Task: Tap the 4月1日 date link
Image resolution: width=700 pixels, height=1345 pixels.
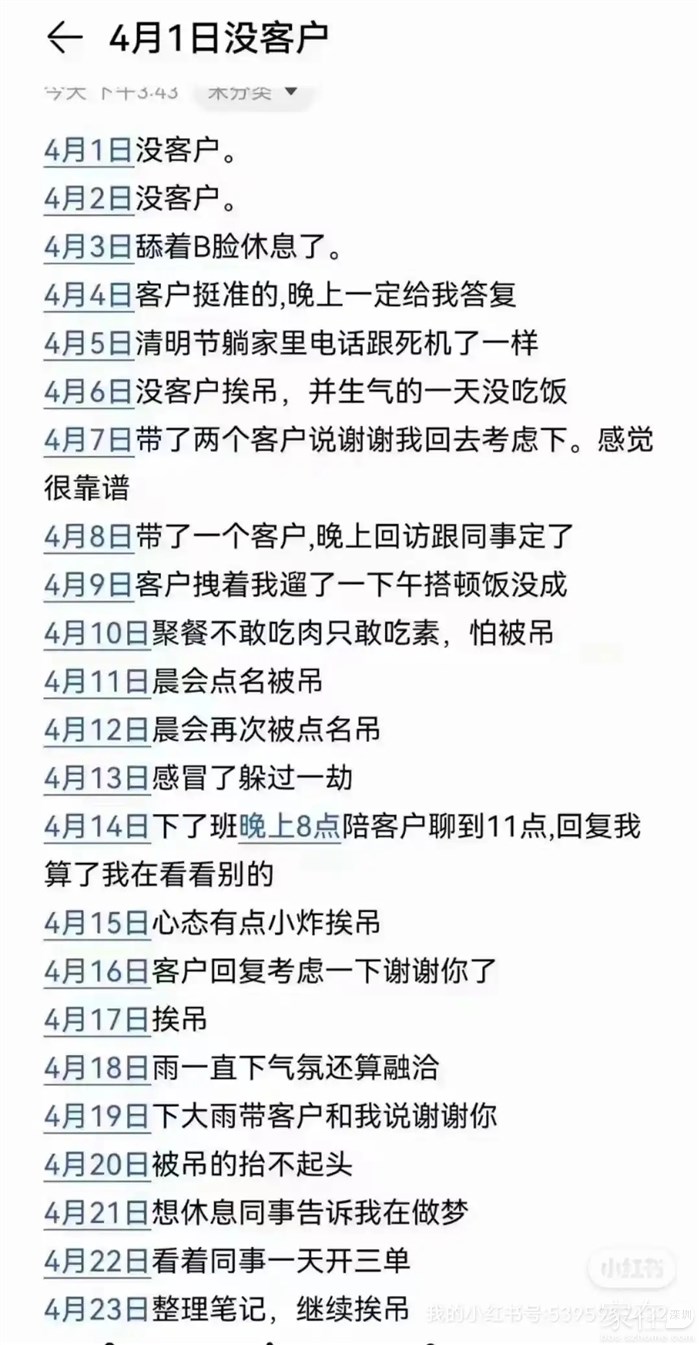Action: pyautogui.click(x=88, y=153)
